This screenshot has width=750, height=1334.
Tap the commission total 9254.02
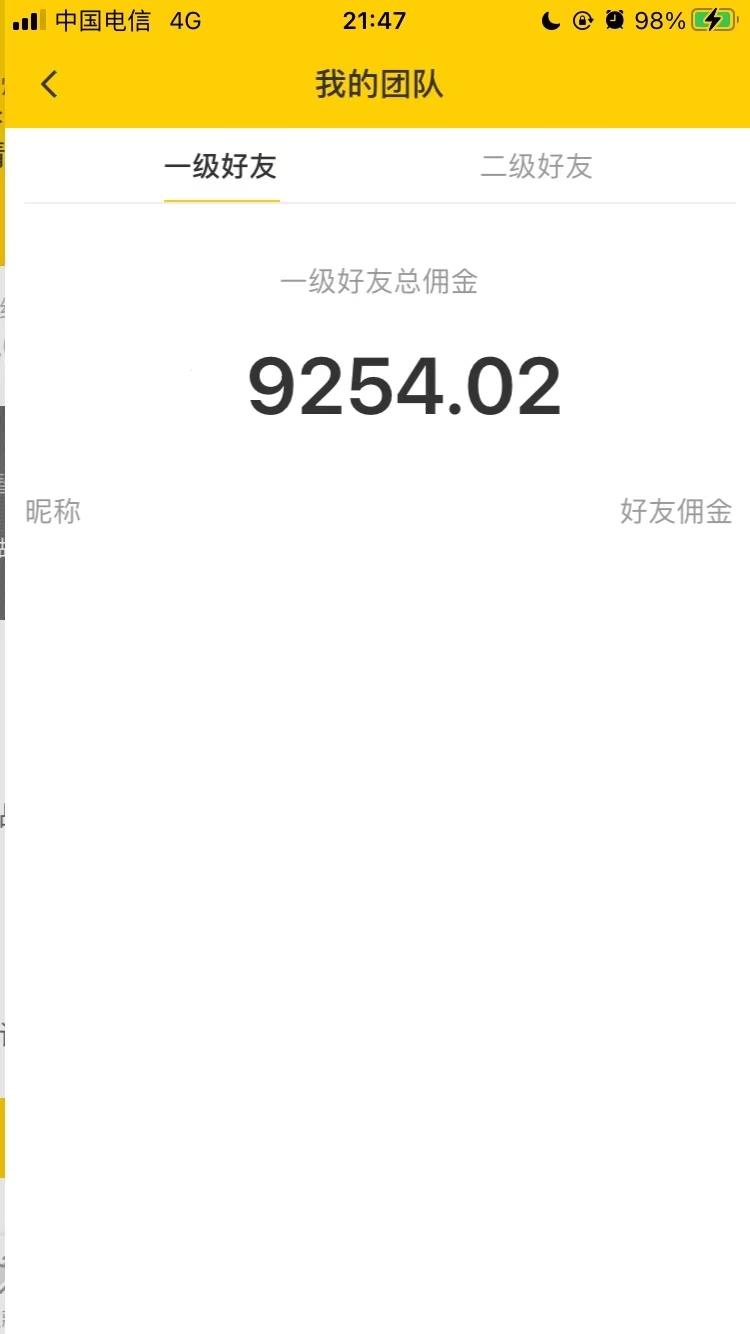tap(404, 387)
